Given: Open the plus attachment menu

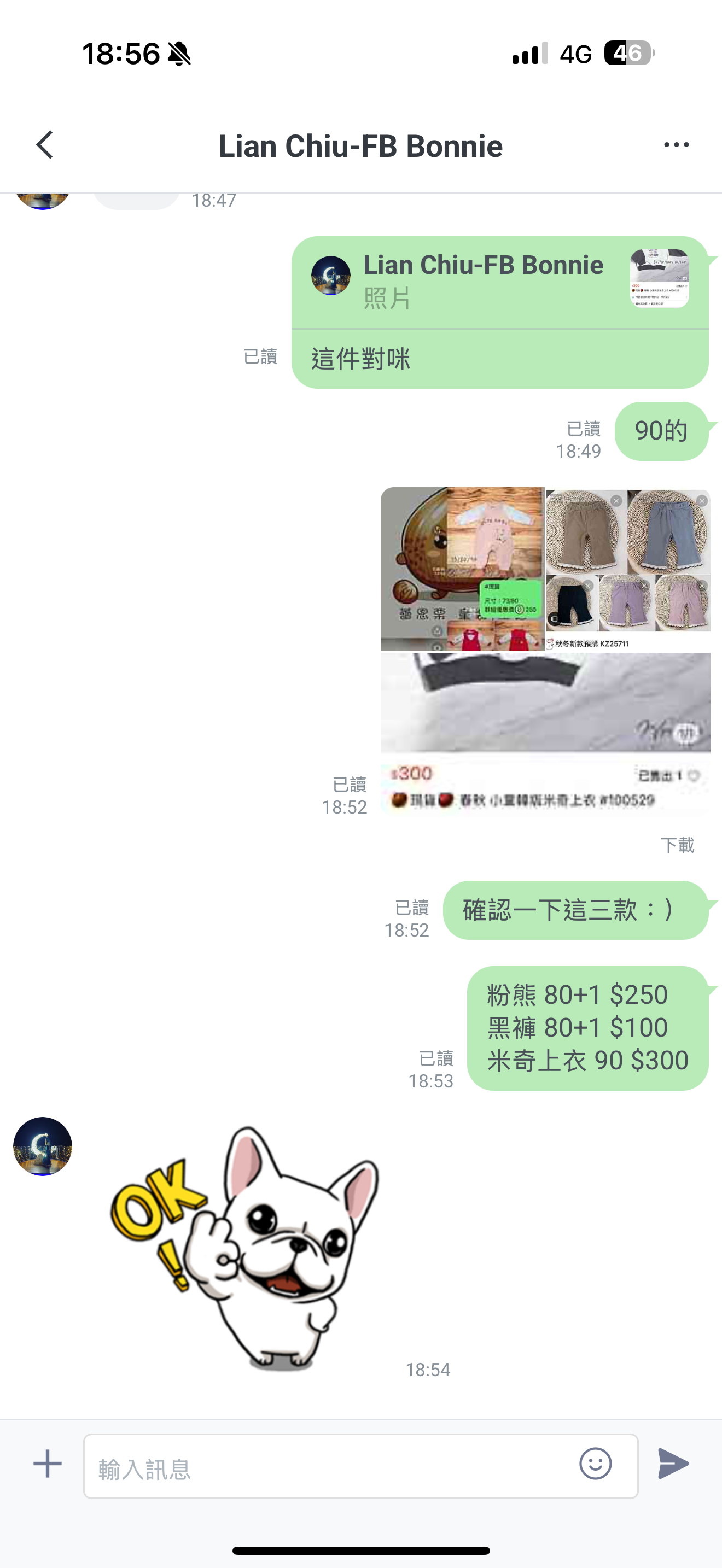Looking at the screenshot, I should coord(48,1464).
